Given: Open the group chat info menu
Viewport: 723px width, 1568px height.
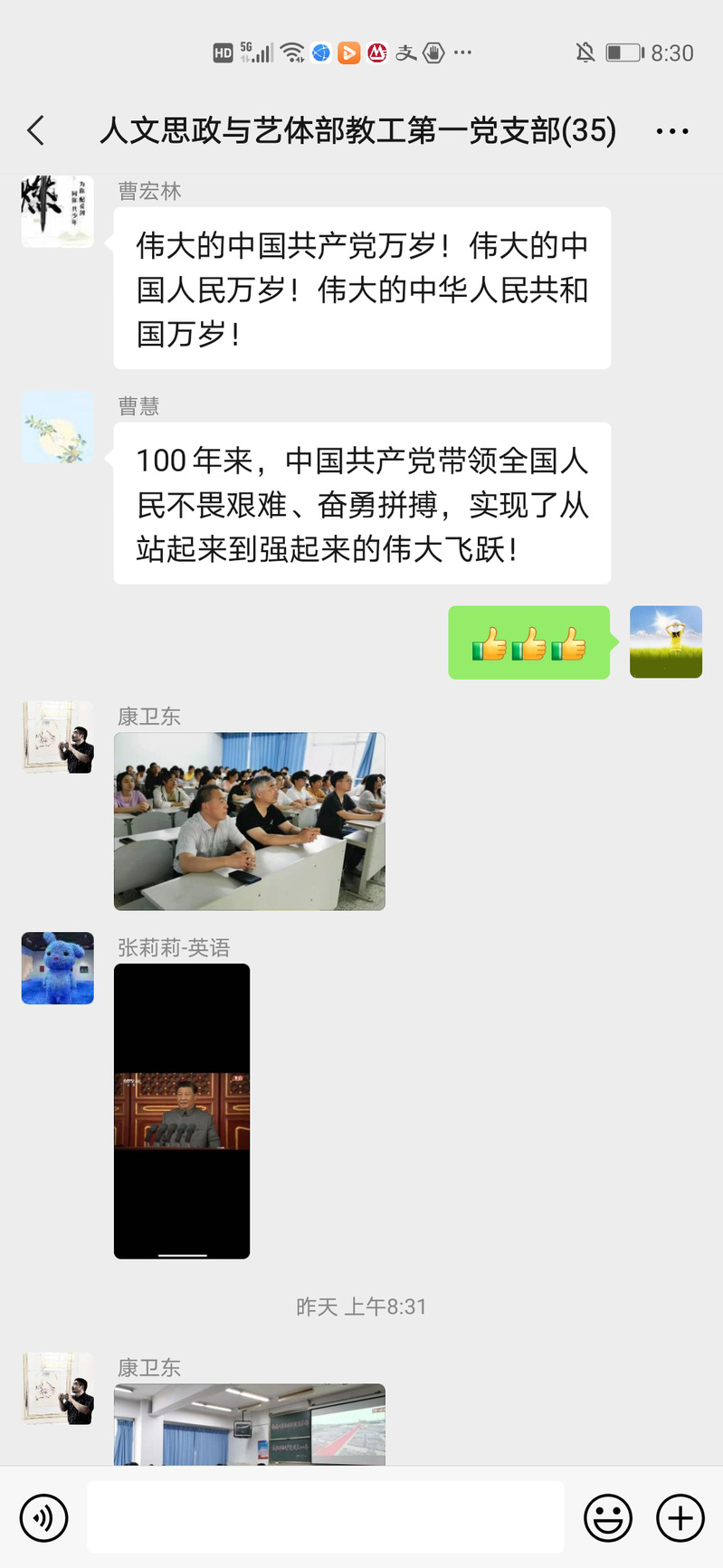Looking at the screenshot, I should 671,131.
